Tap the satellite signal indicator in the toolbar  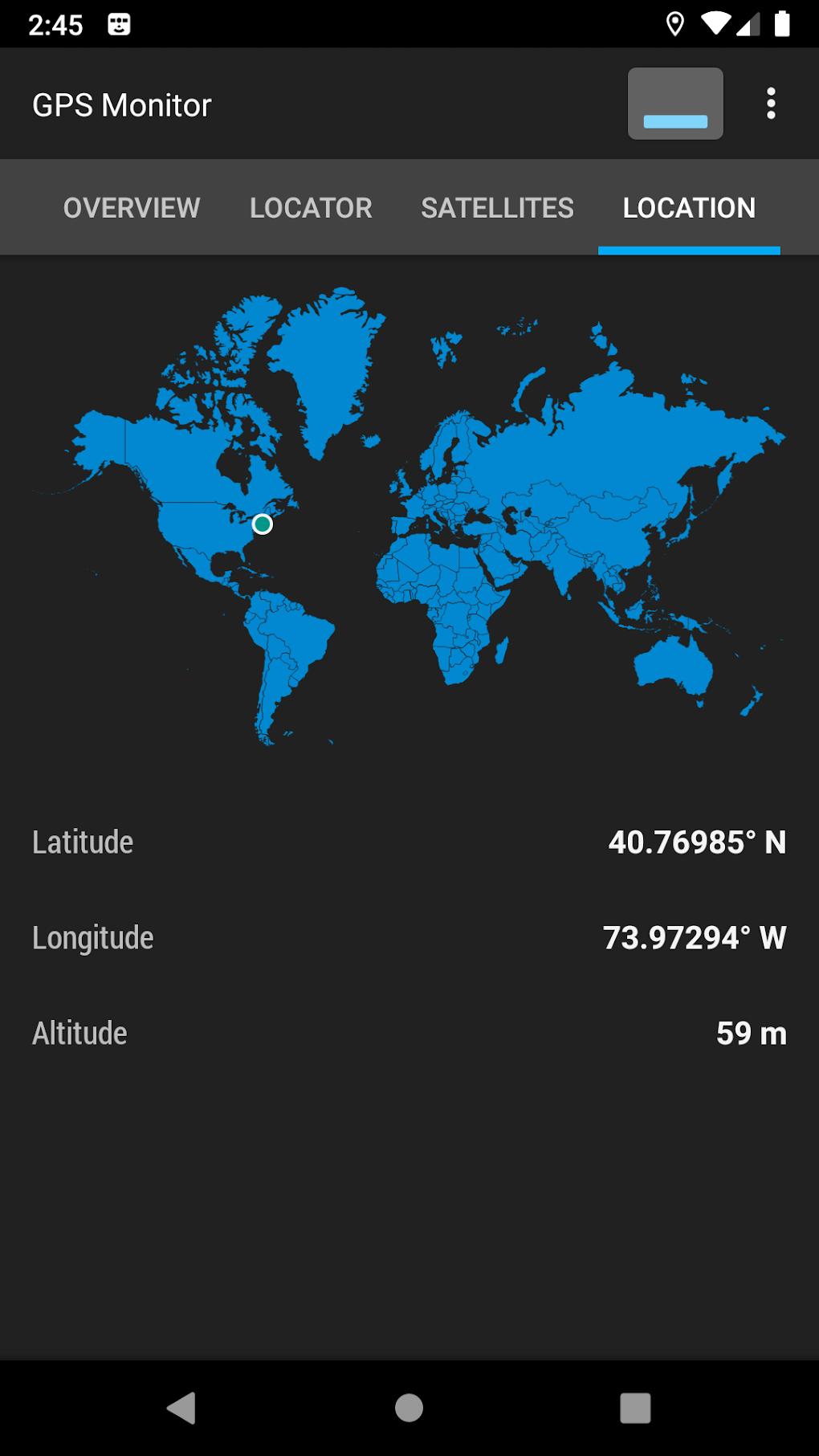(x=674, y=103)
